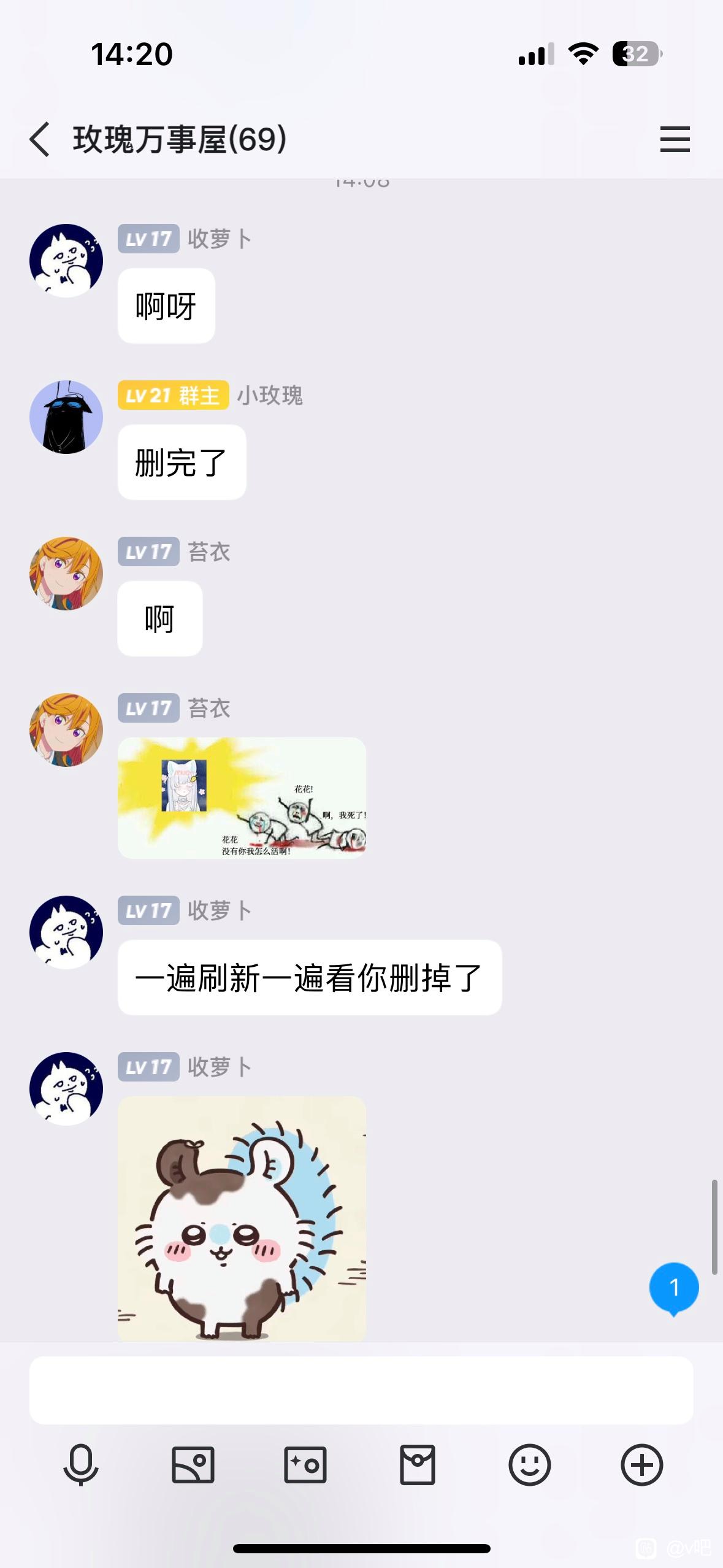
Task: Open more options plus icon
Action: pos(642,1465)
